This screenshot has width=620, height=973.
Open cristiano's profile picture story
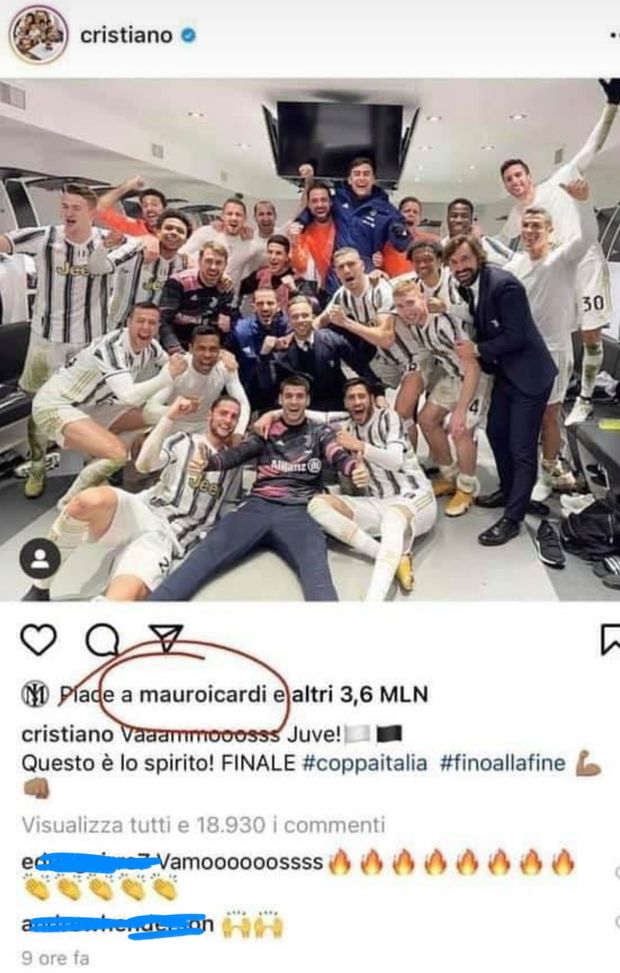[38, 35]
